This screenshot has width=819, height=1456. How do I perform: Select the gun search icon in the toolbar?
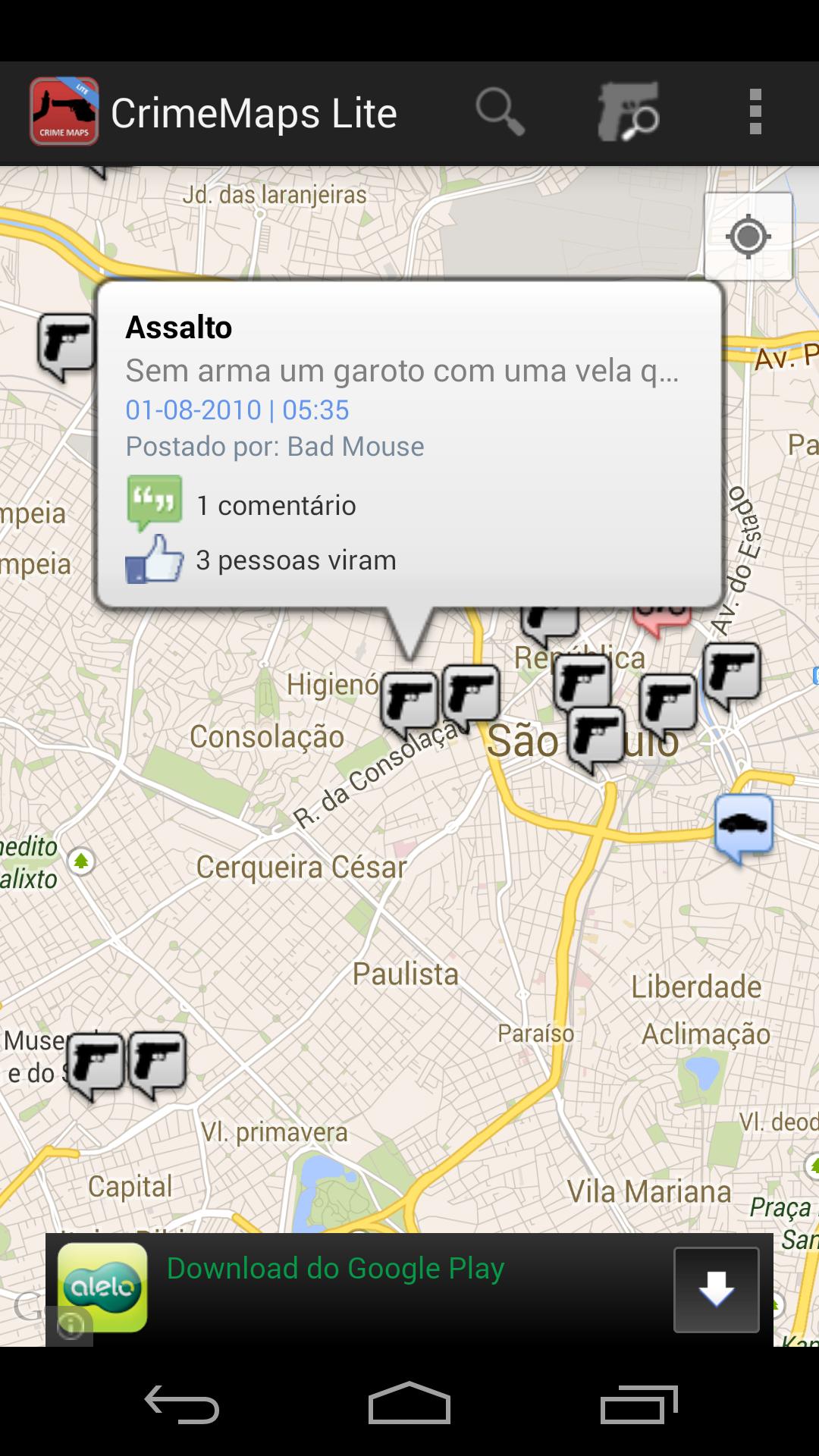tap(629, 111)
